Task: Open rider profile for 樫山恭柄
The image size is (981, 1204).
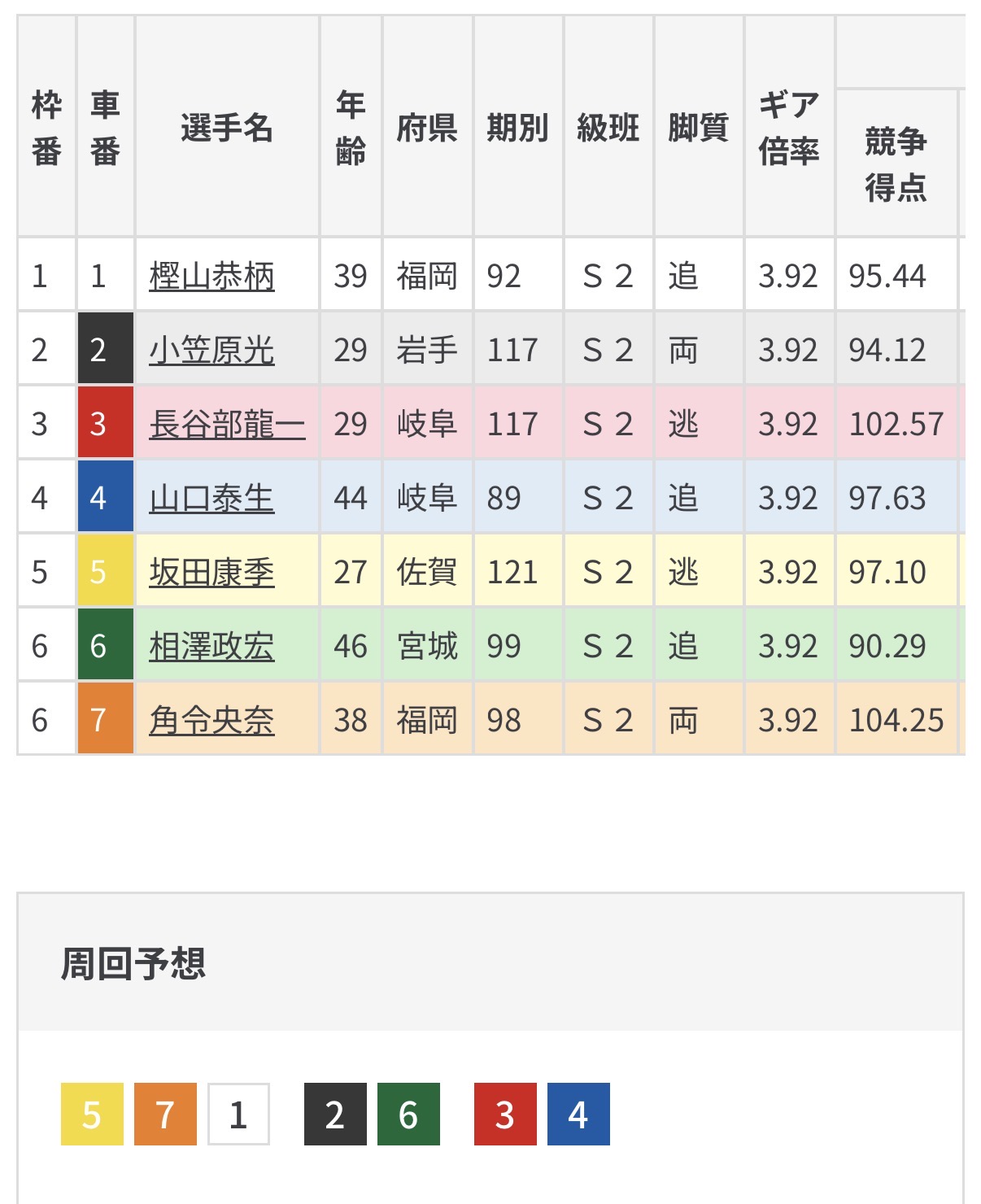Action: (x=211, y=277)
